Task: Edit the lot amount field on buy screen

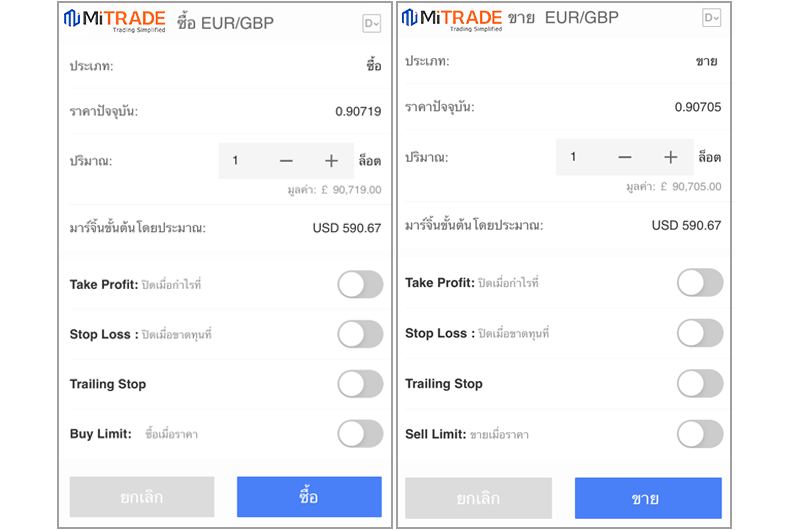Action: tap(240, 161)
